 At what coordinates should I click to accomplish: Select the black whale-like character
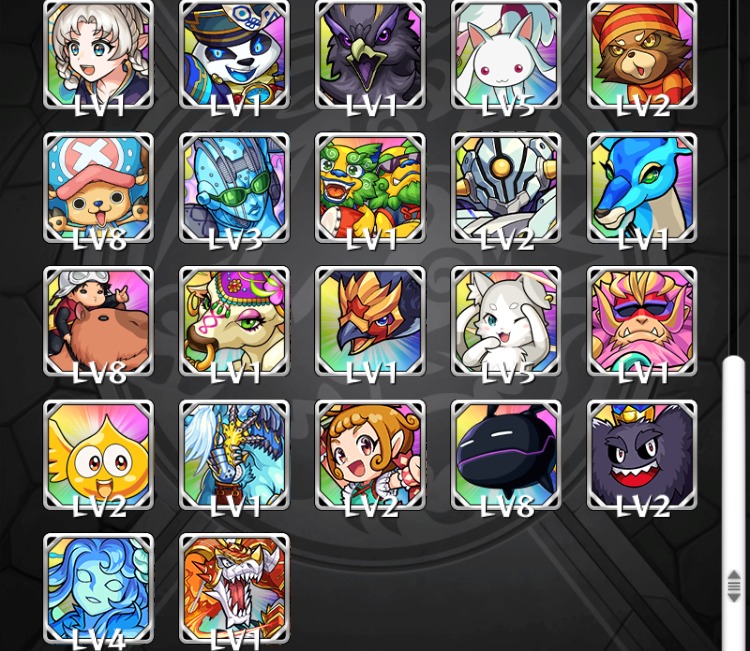(506, 455)
